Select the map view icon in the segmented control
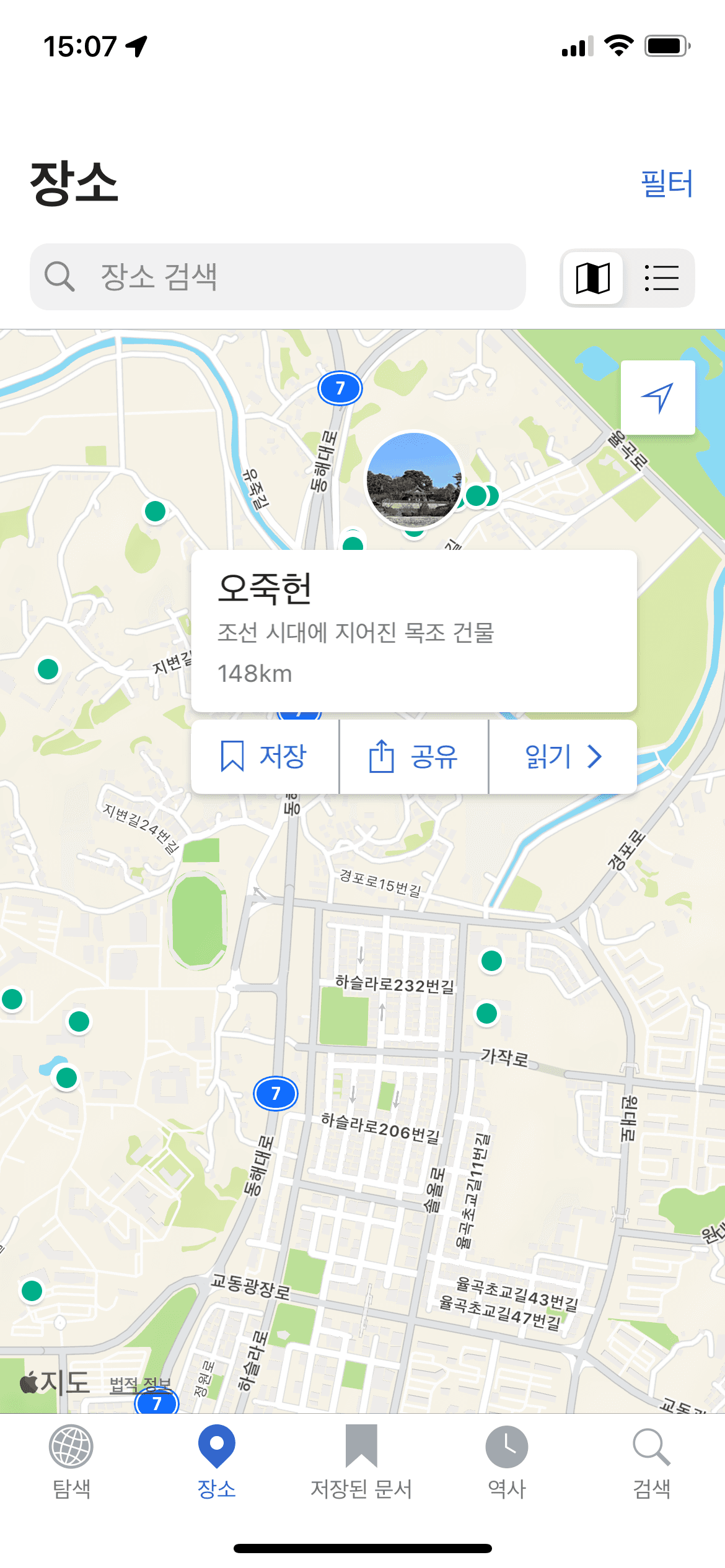Screen dimensions: 725x1568 click(x=594, y=277)
